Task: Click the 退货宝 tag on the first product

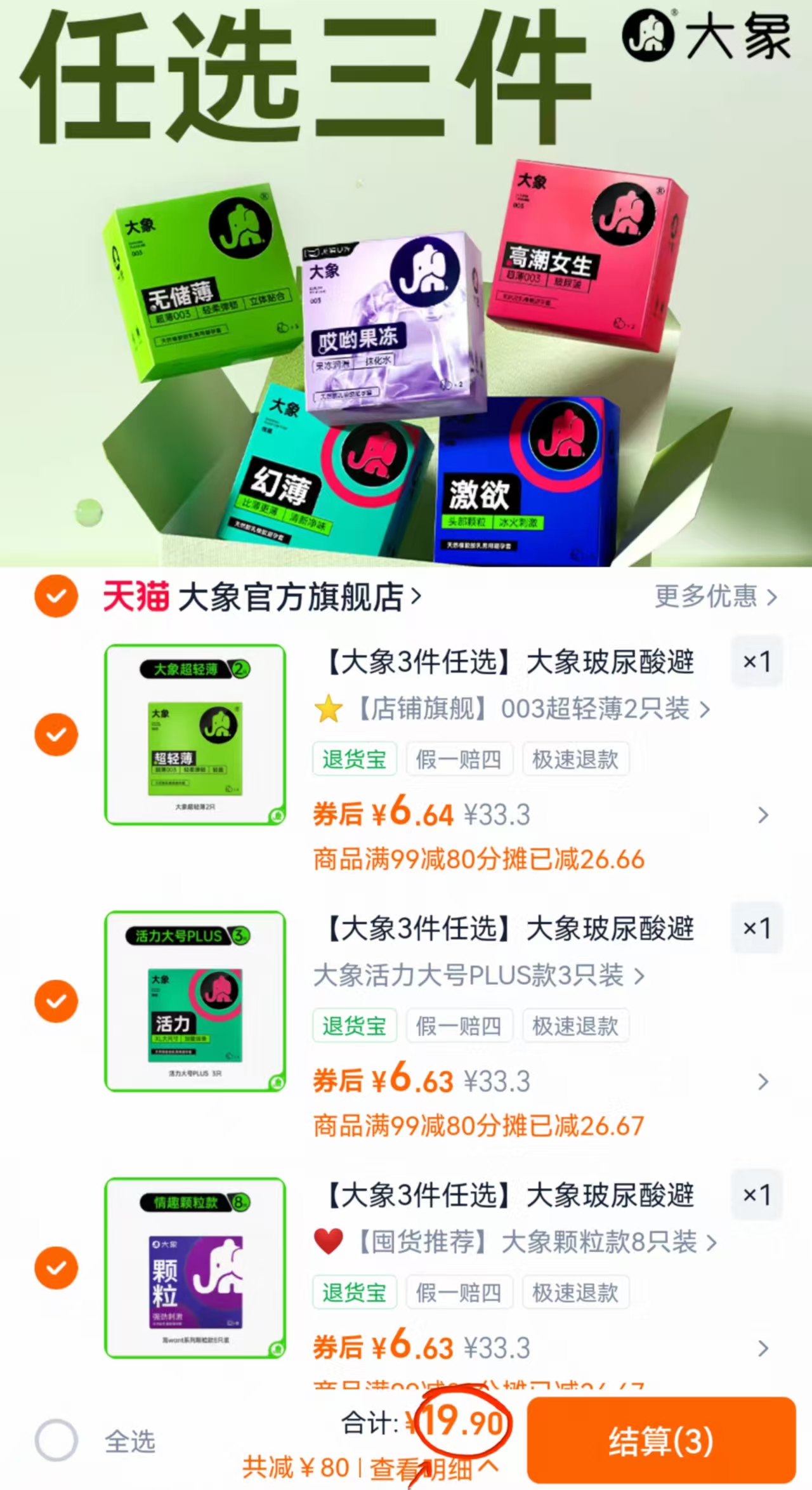Action: point(354,759)
